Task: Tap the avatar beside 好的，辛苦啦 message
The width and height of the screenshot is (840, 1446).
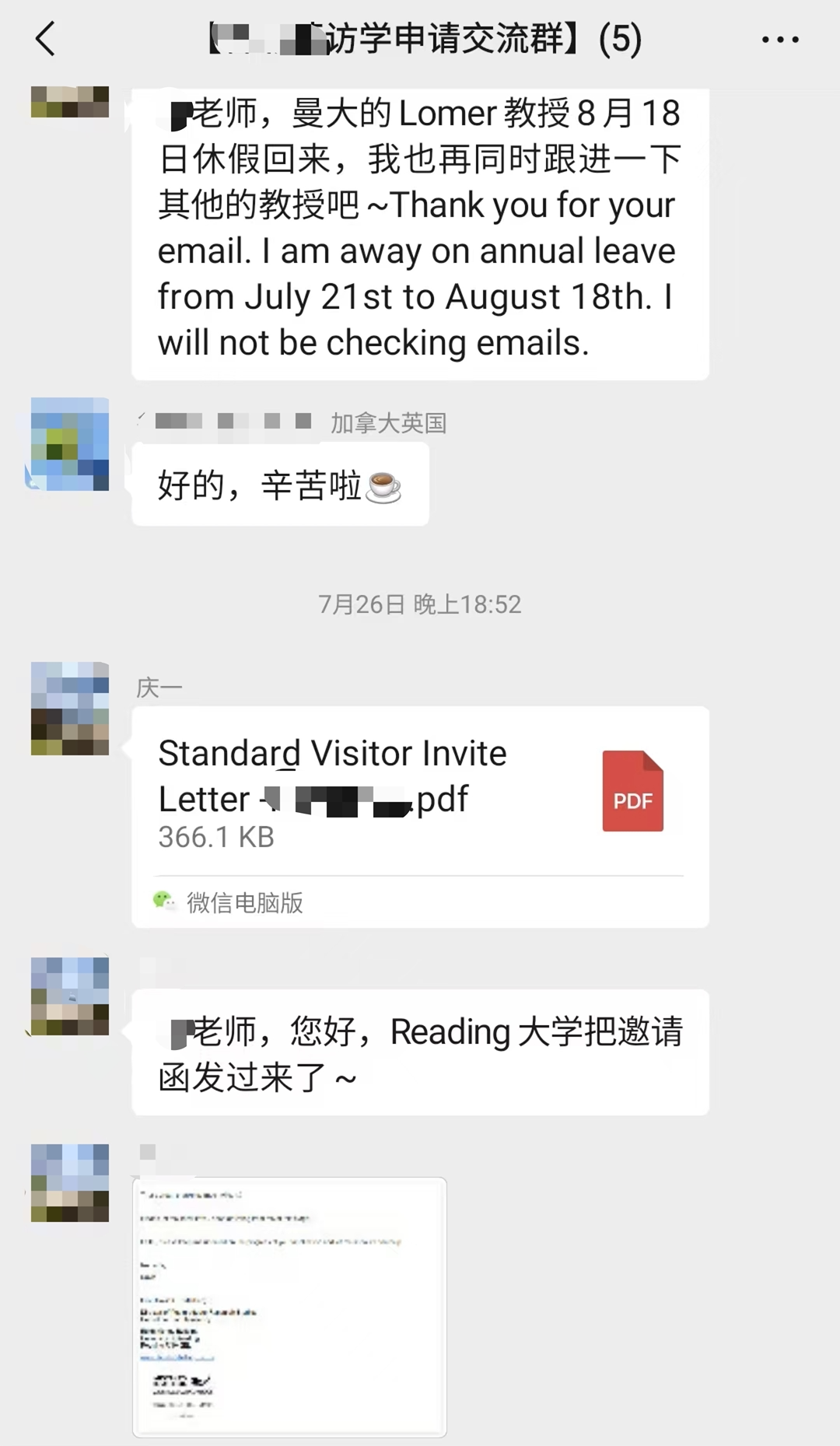Action: (70, 444)
